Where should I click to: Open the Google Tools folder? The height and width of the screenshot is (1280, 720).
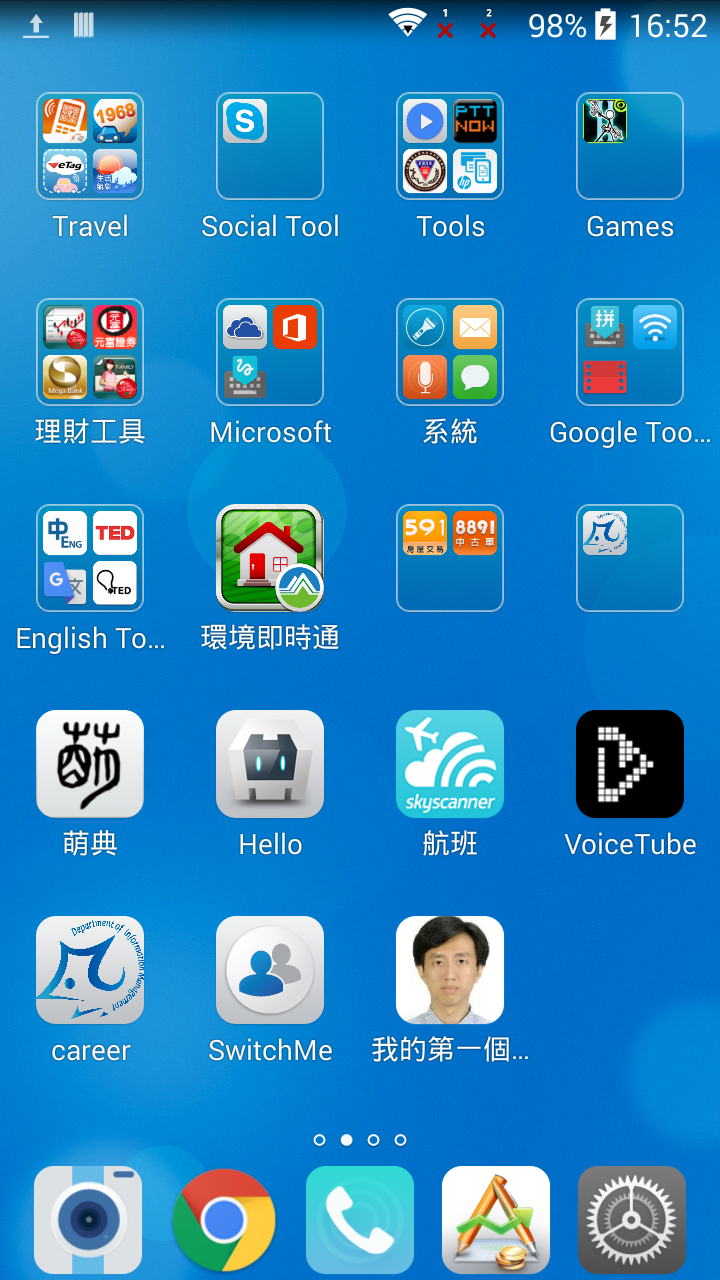pos(630,352)
